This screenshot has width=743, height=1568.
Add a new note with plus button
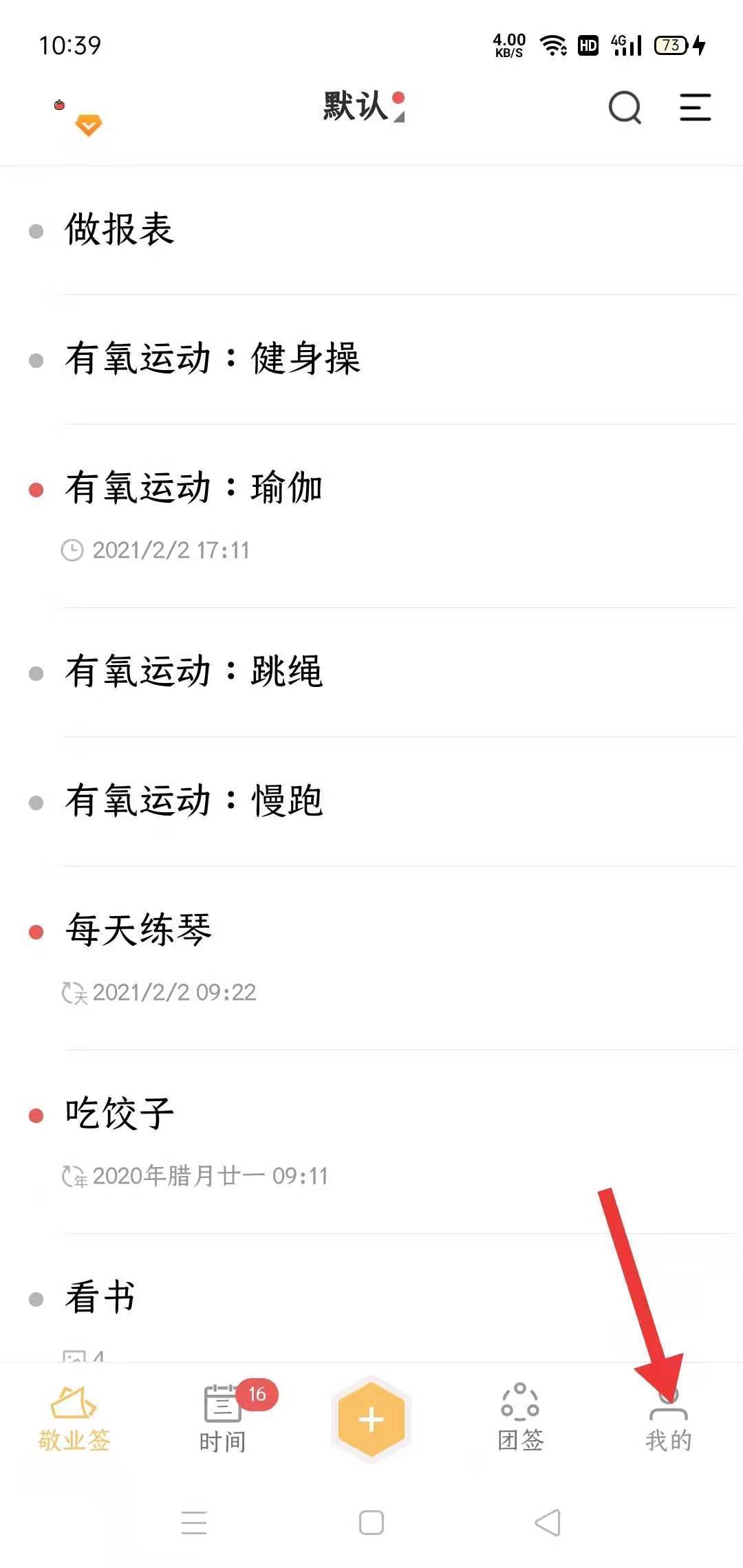(371, 1419)
